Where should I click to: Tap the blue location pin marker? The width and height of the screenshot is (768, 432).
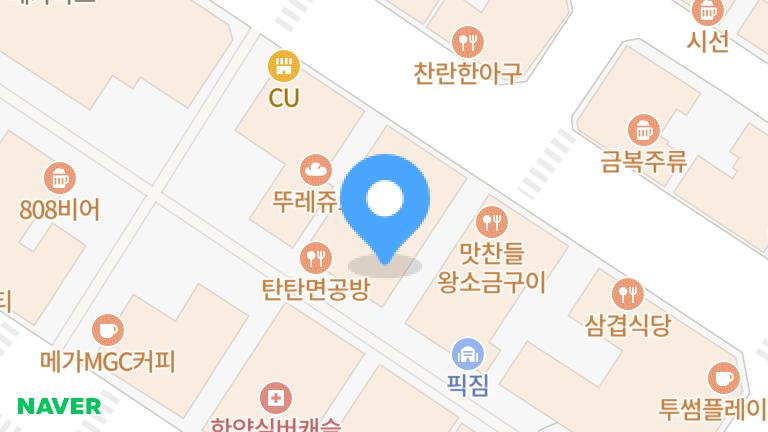(x=385, y=201)
